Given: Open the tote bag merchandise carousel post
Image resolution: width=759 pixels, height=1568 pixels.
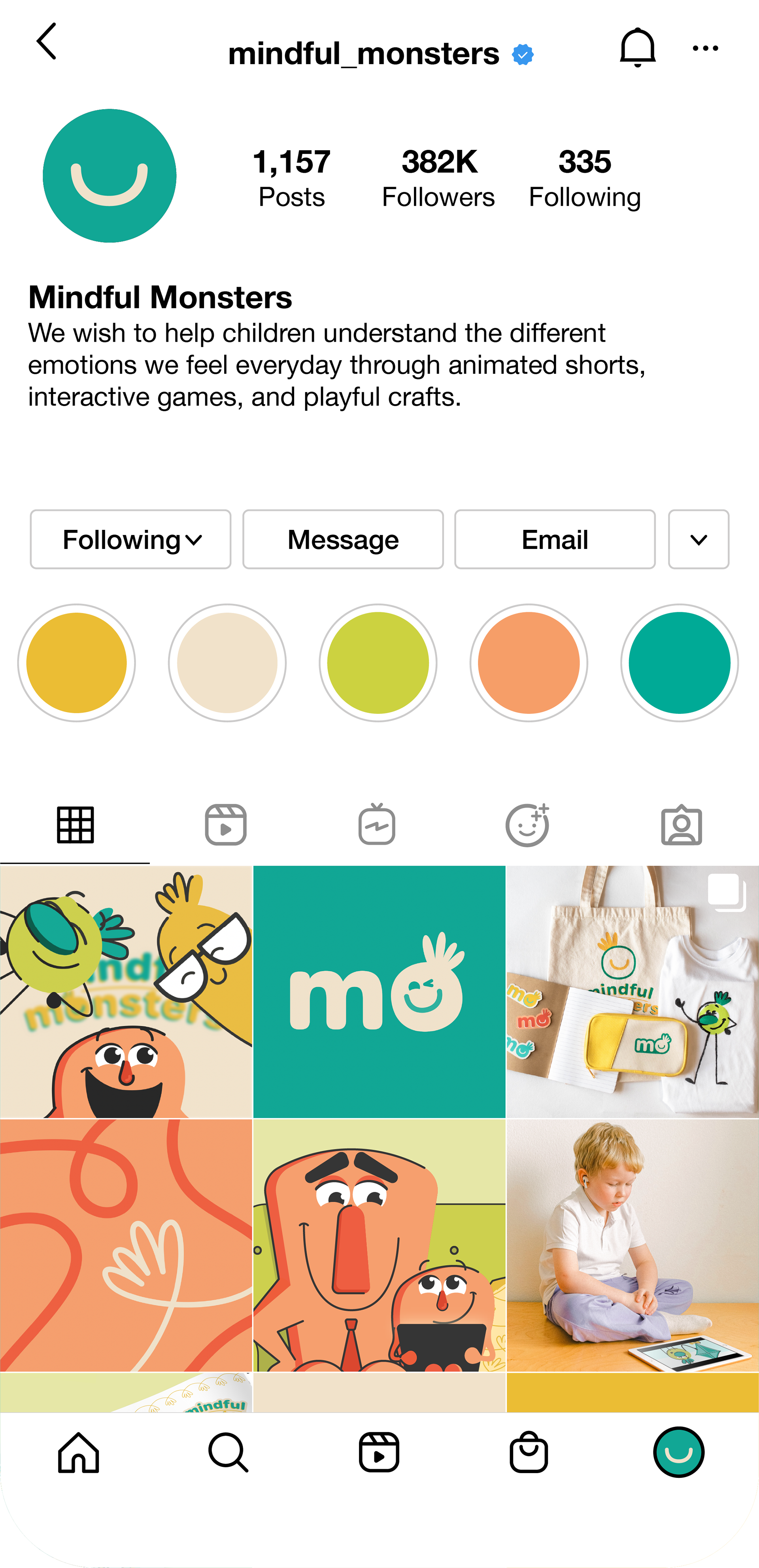Looking at the screenshot, I should 632,991.
